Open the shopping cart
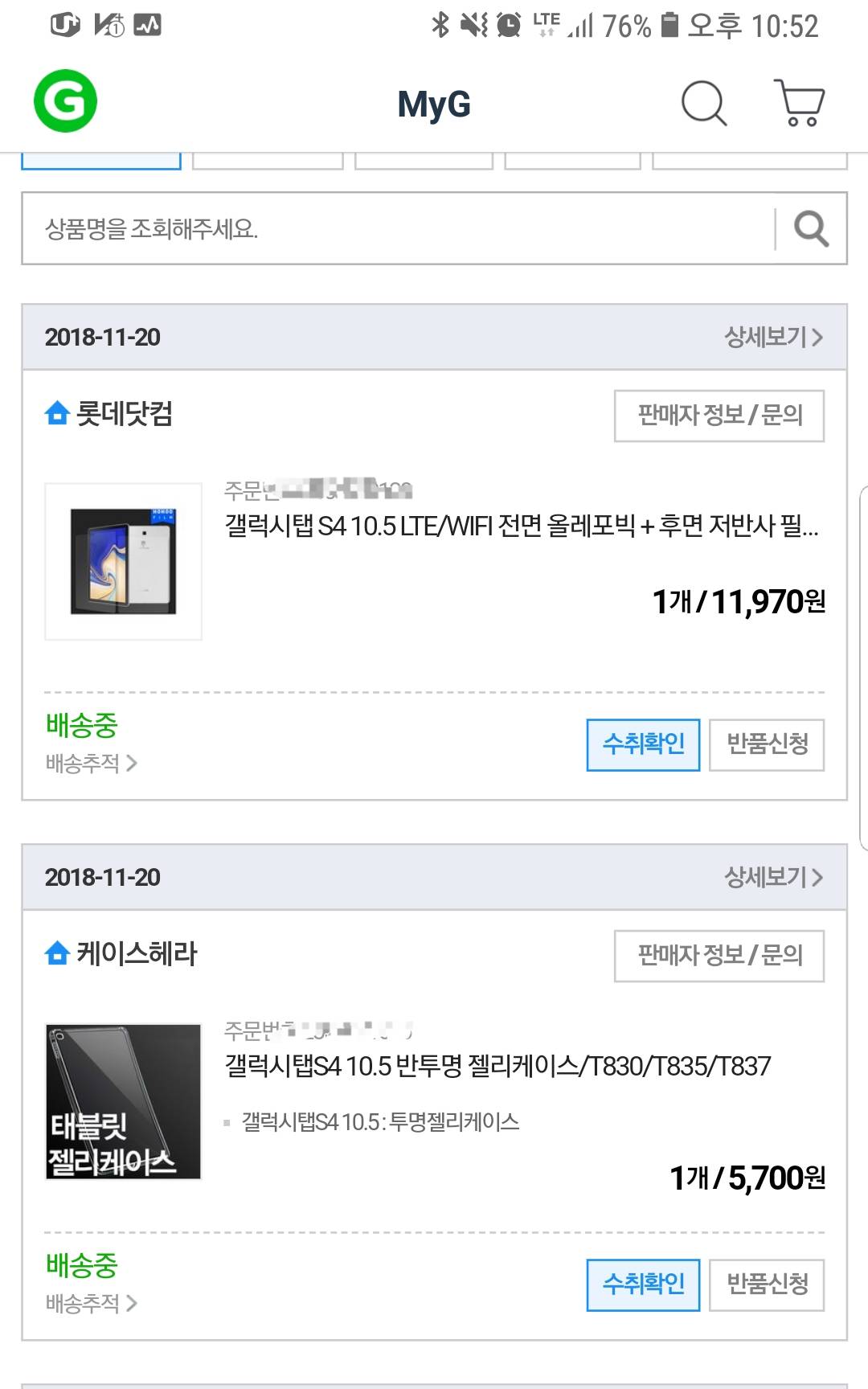The width and height of the screenshot is (868, 1389). pyautogui.click(x=799, y=103)
